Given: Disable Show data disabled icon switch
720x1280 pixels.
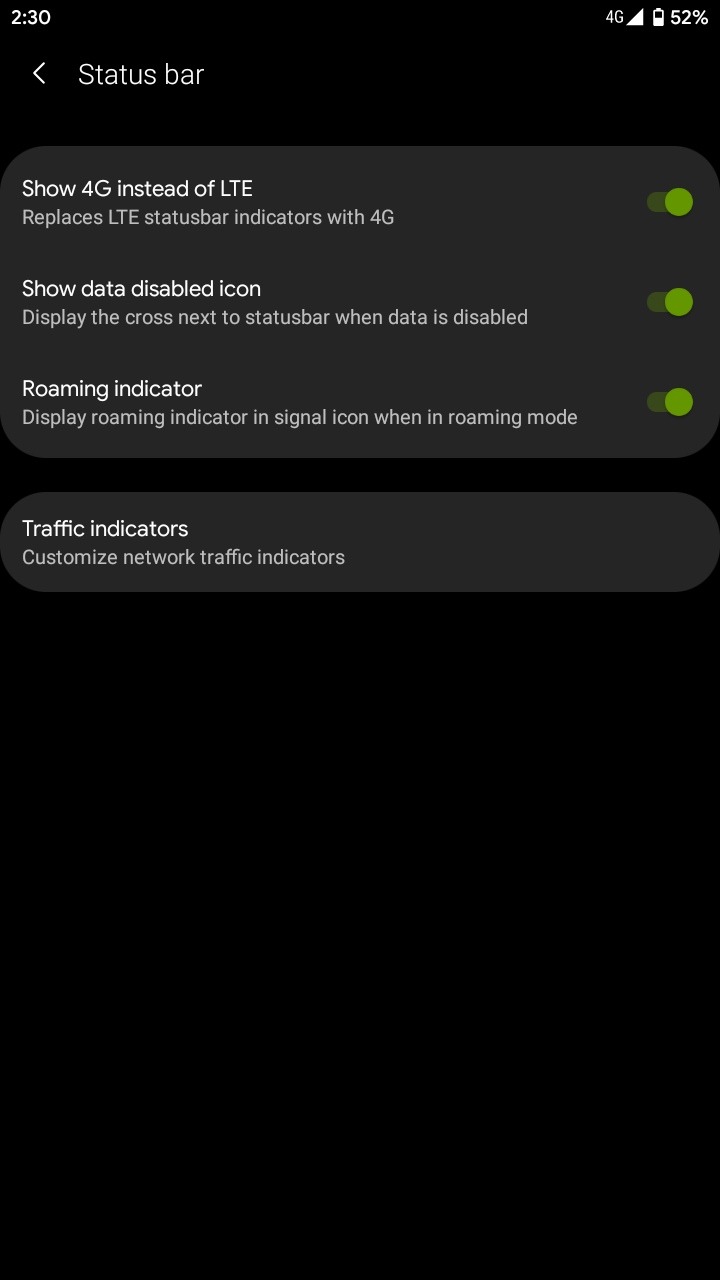Looking at the screenshot, I should coord(669,302).
